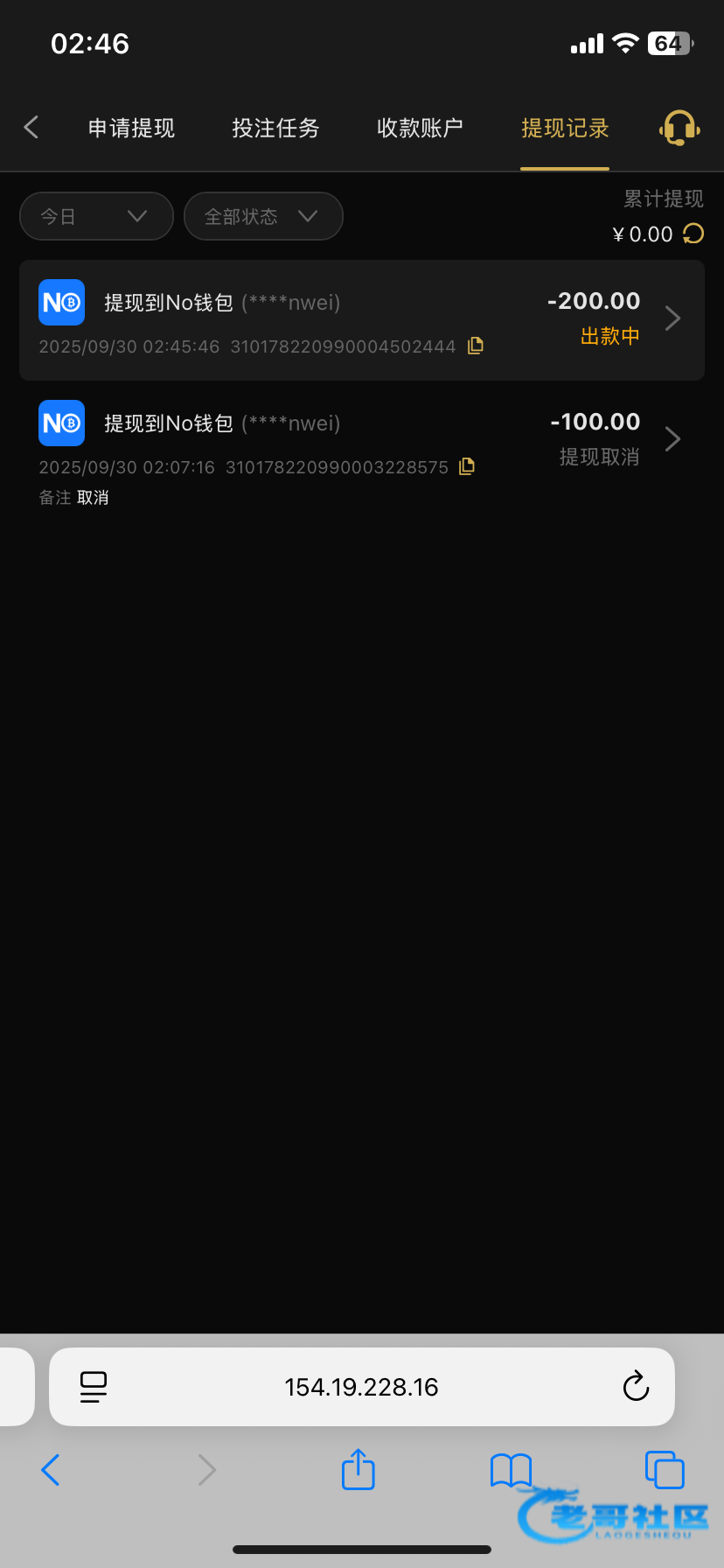This screenshot has width=724, height=1568.
Task: Expand the 全部状态 status filter dropdown
Action: pos(263,216)
